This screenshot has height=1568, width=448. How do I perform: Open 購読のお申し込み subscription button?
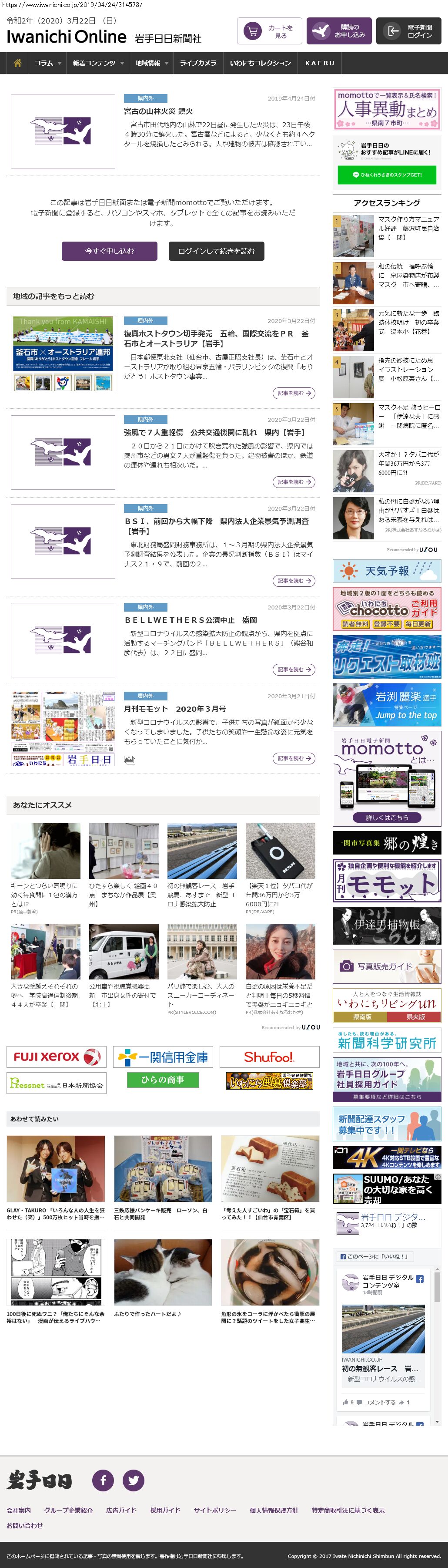click(338, 31)
